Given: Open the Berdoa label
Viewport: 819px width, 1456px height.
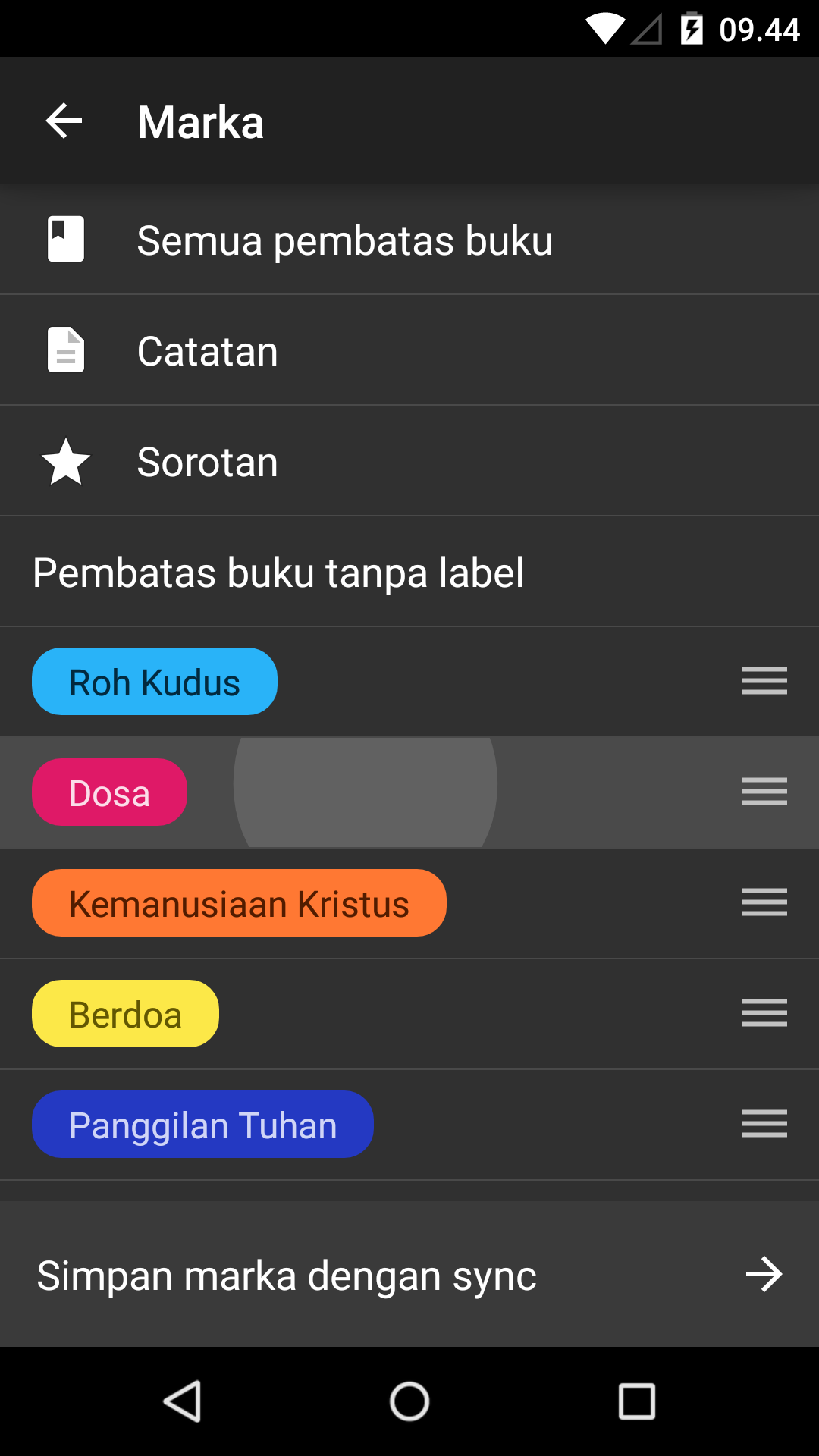Looking at the screenshot, I should point(125,1014).
